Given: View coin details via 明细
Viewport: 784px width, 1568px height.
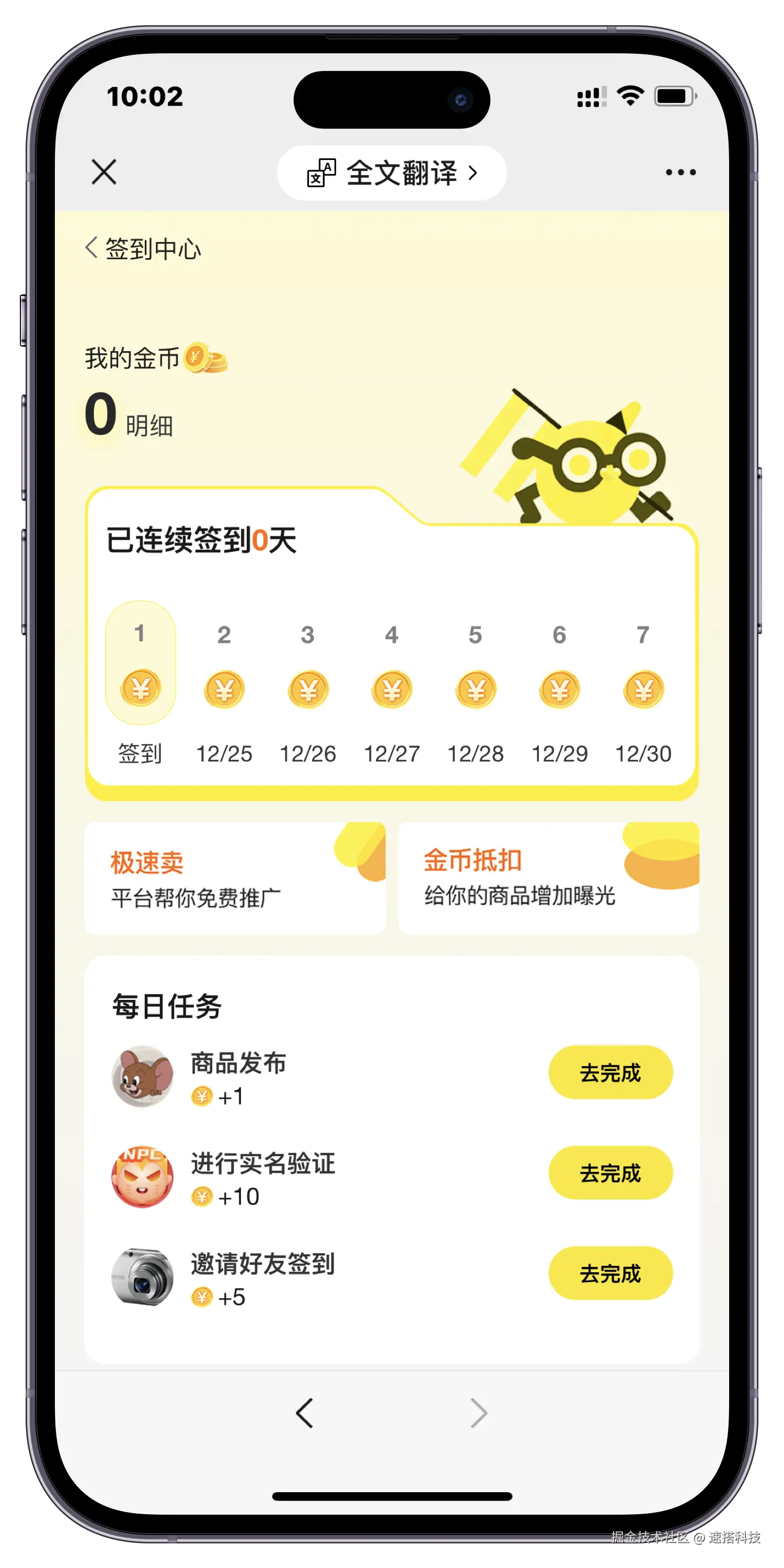Looking at the screenshot, I should click(149, 425).
